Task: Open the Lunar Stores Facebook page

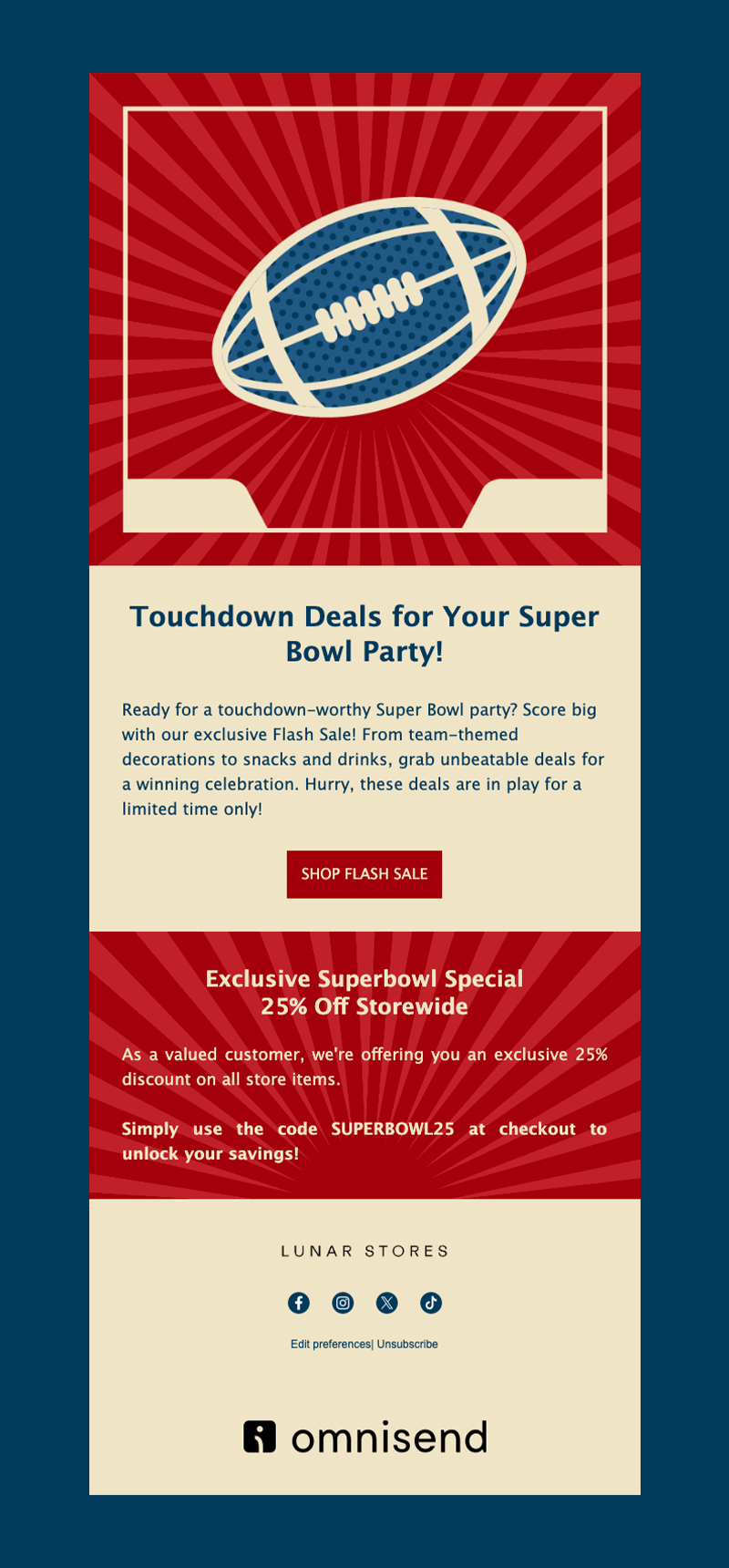Action: point(299,1303)
